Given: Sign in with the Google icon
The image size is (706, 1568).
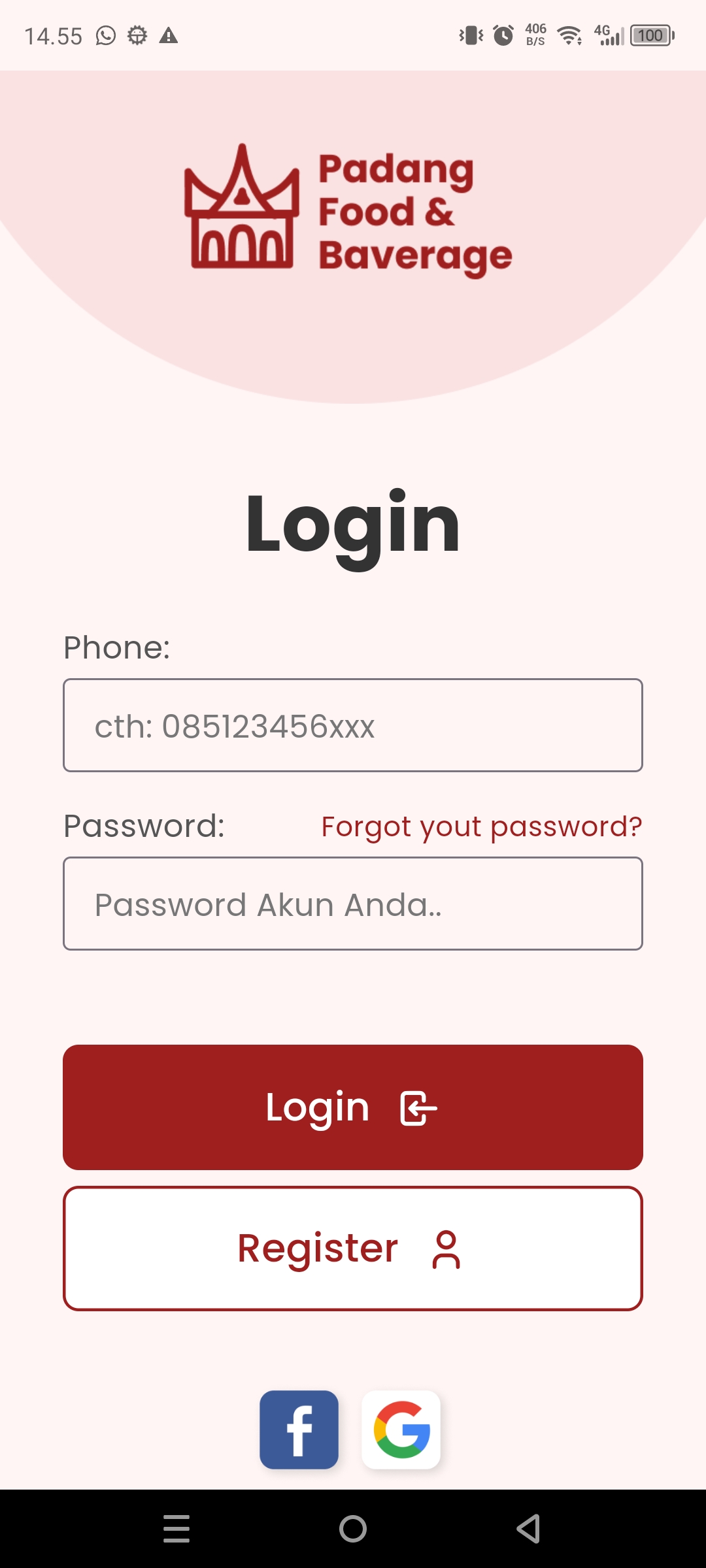Looking at the screenshot, I should point(401,1429).
